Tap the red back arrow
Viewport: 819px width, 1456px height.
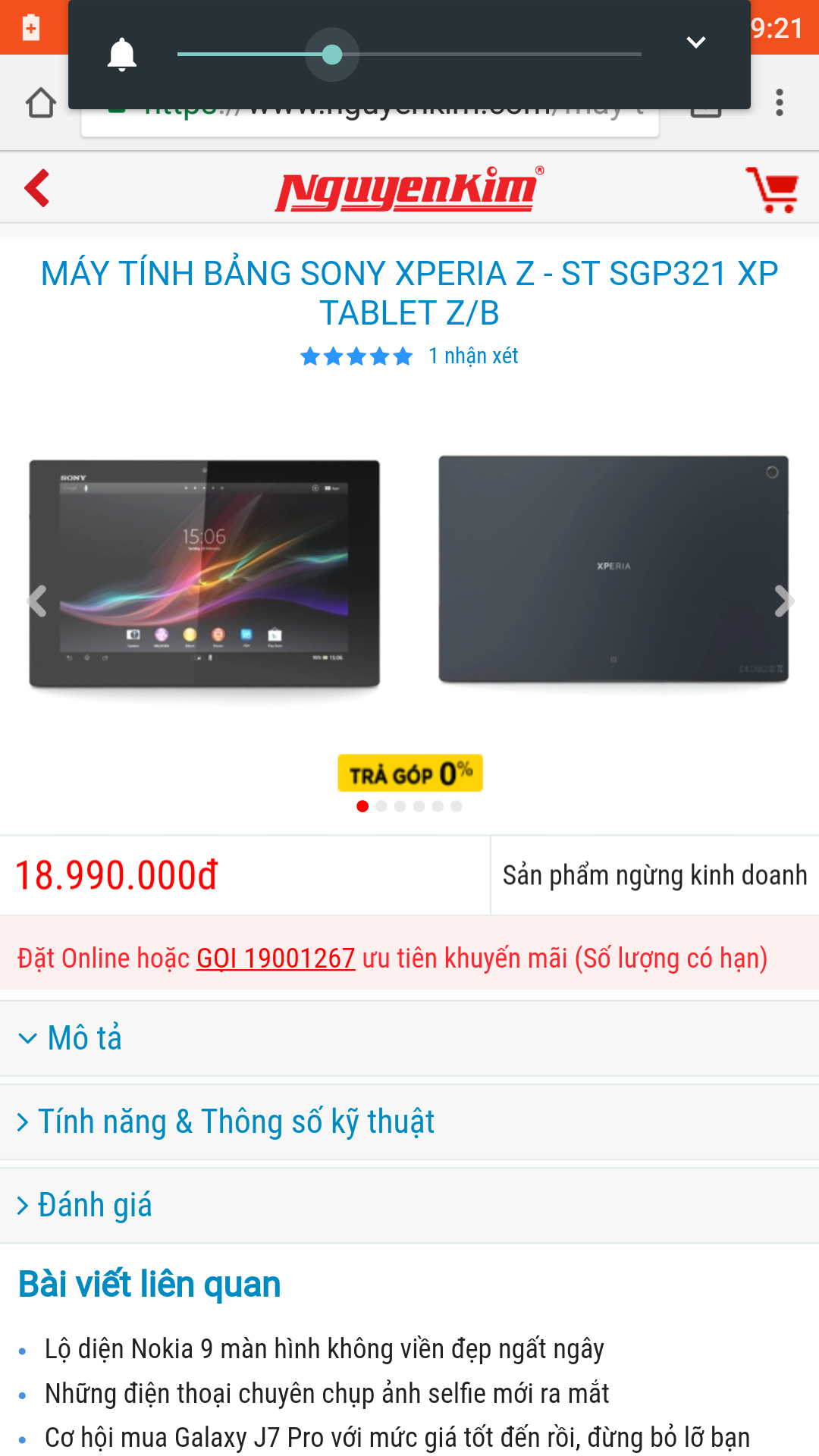(36, 188)
